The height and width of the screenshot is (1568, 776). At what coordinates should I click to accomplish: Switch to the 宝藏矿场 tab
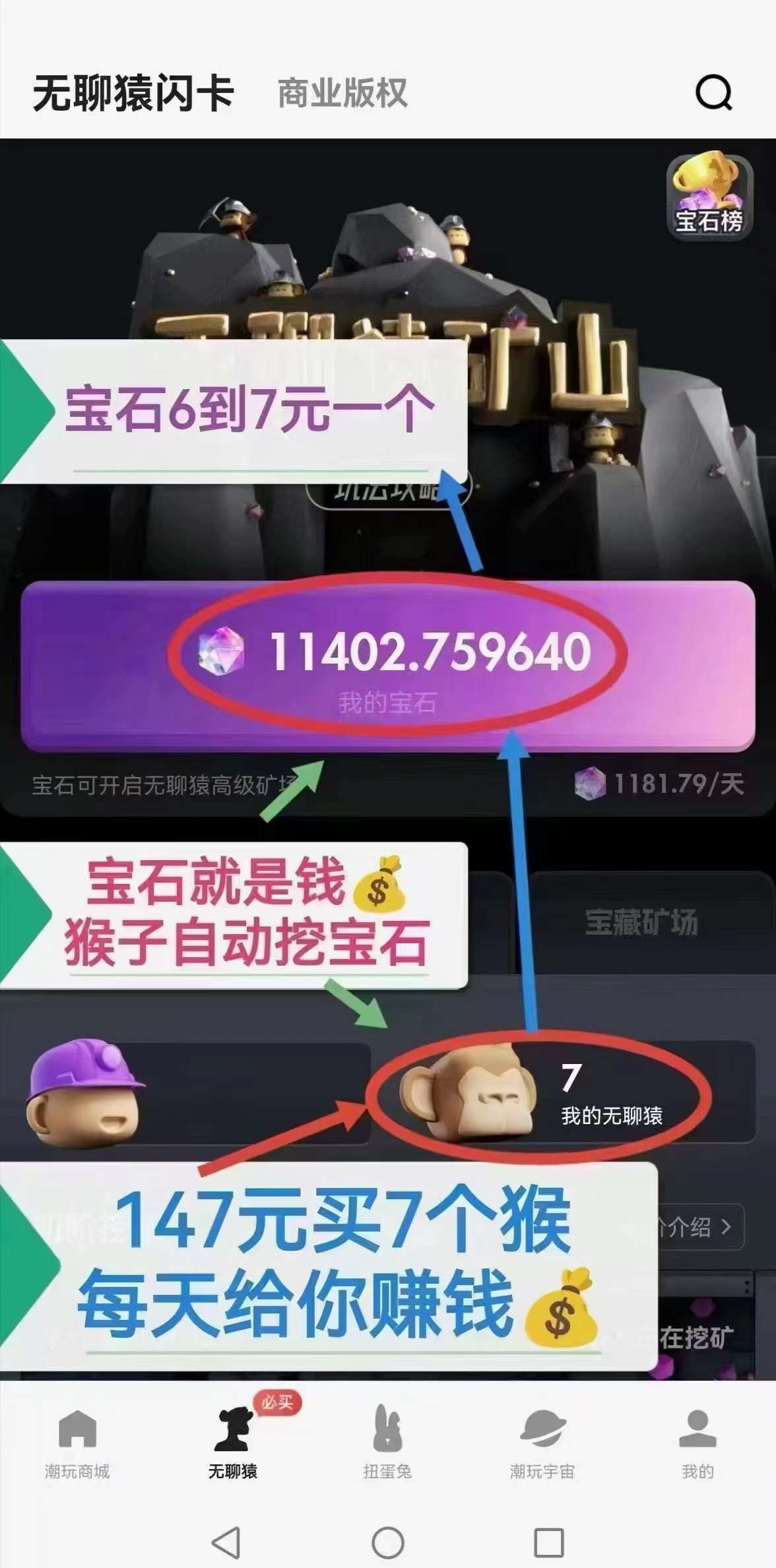click(x=641, y=922)
